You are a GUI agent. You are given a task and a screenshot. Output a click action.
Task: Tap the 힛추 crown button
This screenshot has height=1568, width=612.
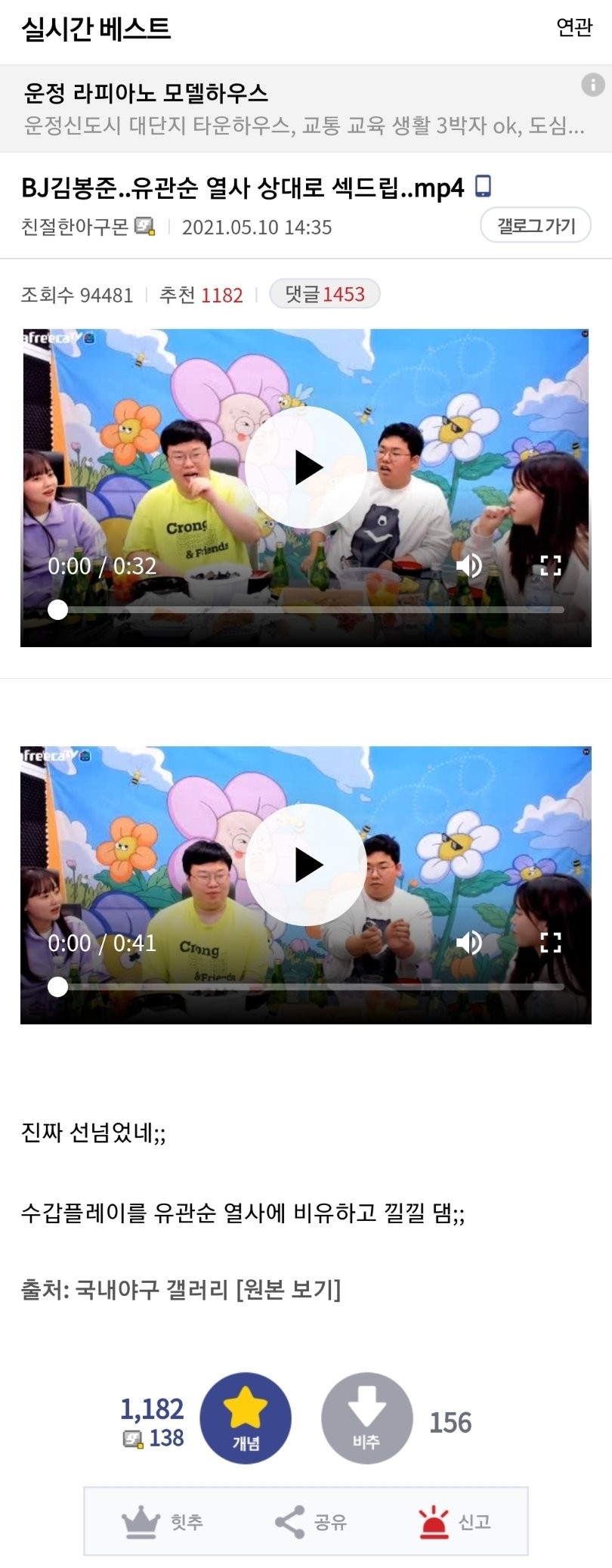tap(162, 1521)
